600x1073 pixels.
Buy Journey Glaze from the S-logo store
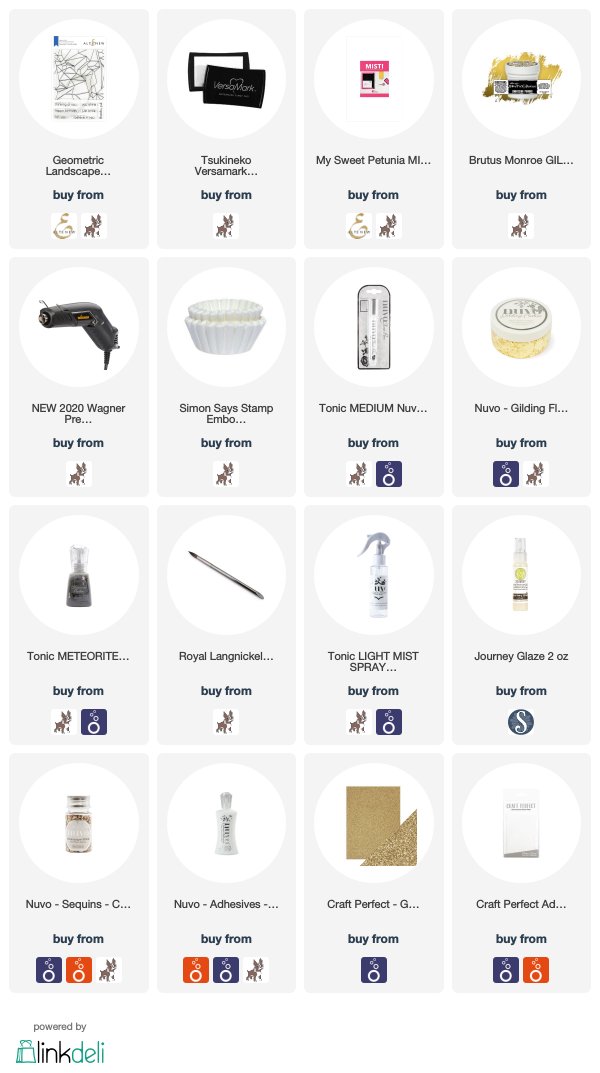point(521,722)
